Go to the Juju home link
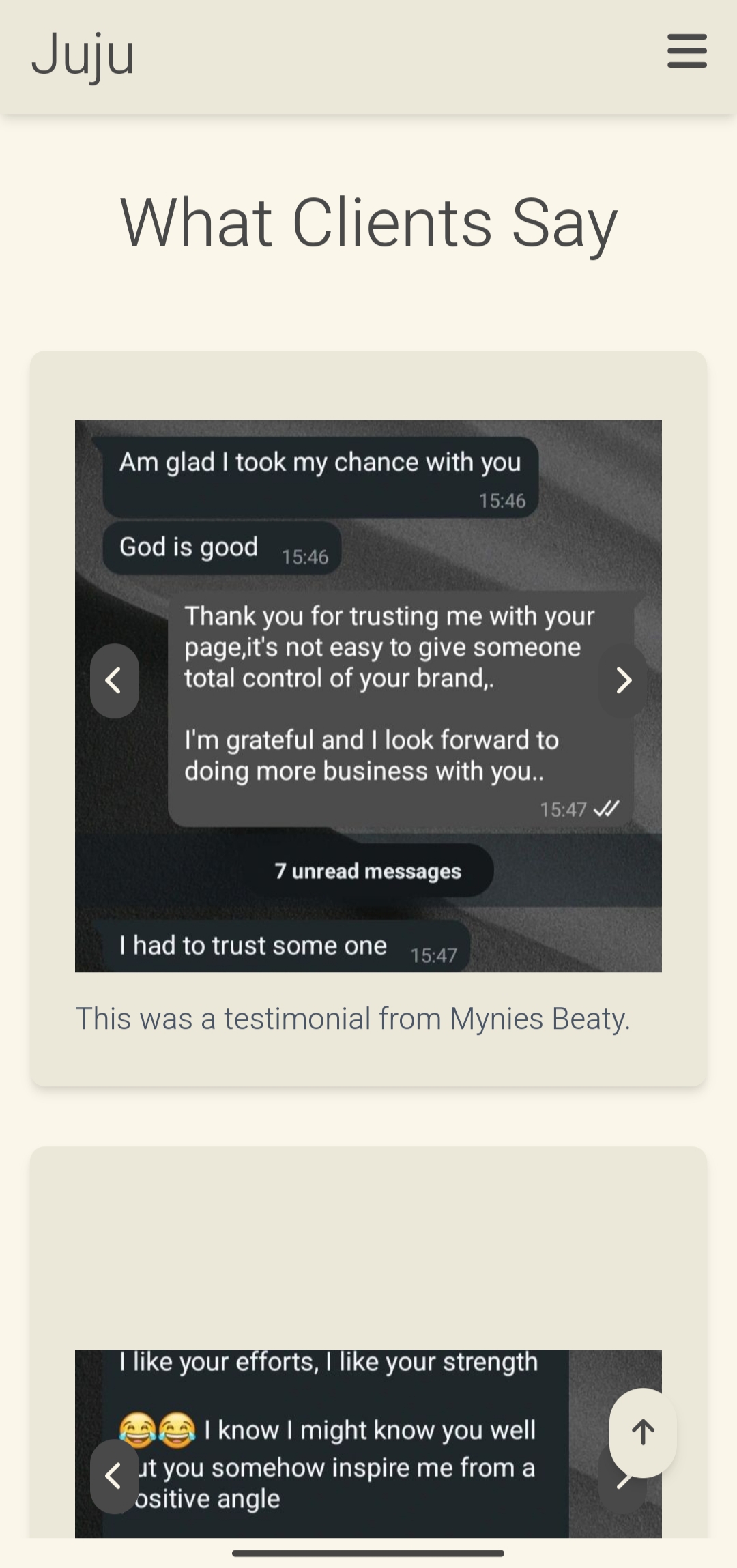Screen dimensions: 737x1568 pos(83,55)
